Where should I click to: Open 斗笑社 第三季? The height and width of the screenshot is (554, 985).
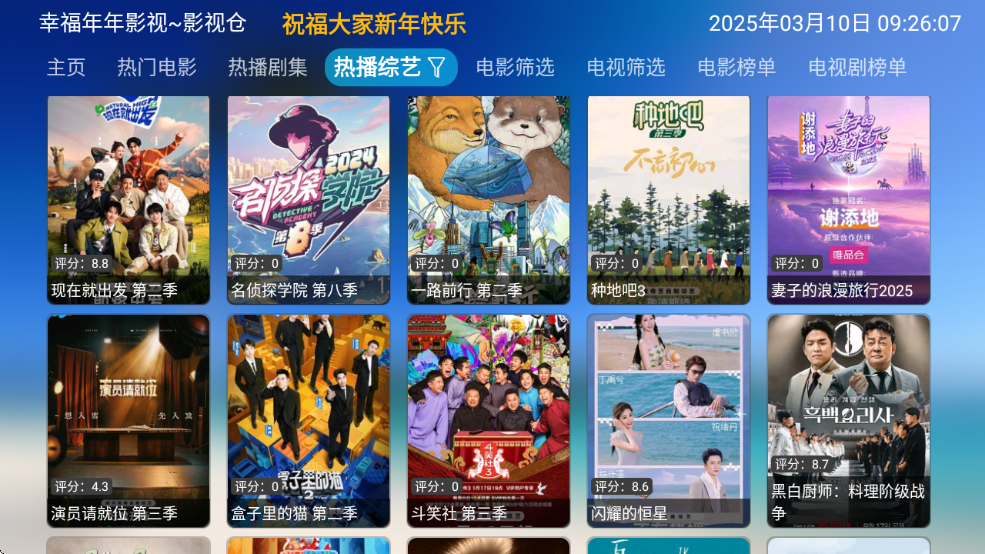[488, 420]
